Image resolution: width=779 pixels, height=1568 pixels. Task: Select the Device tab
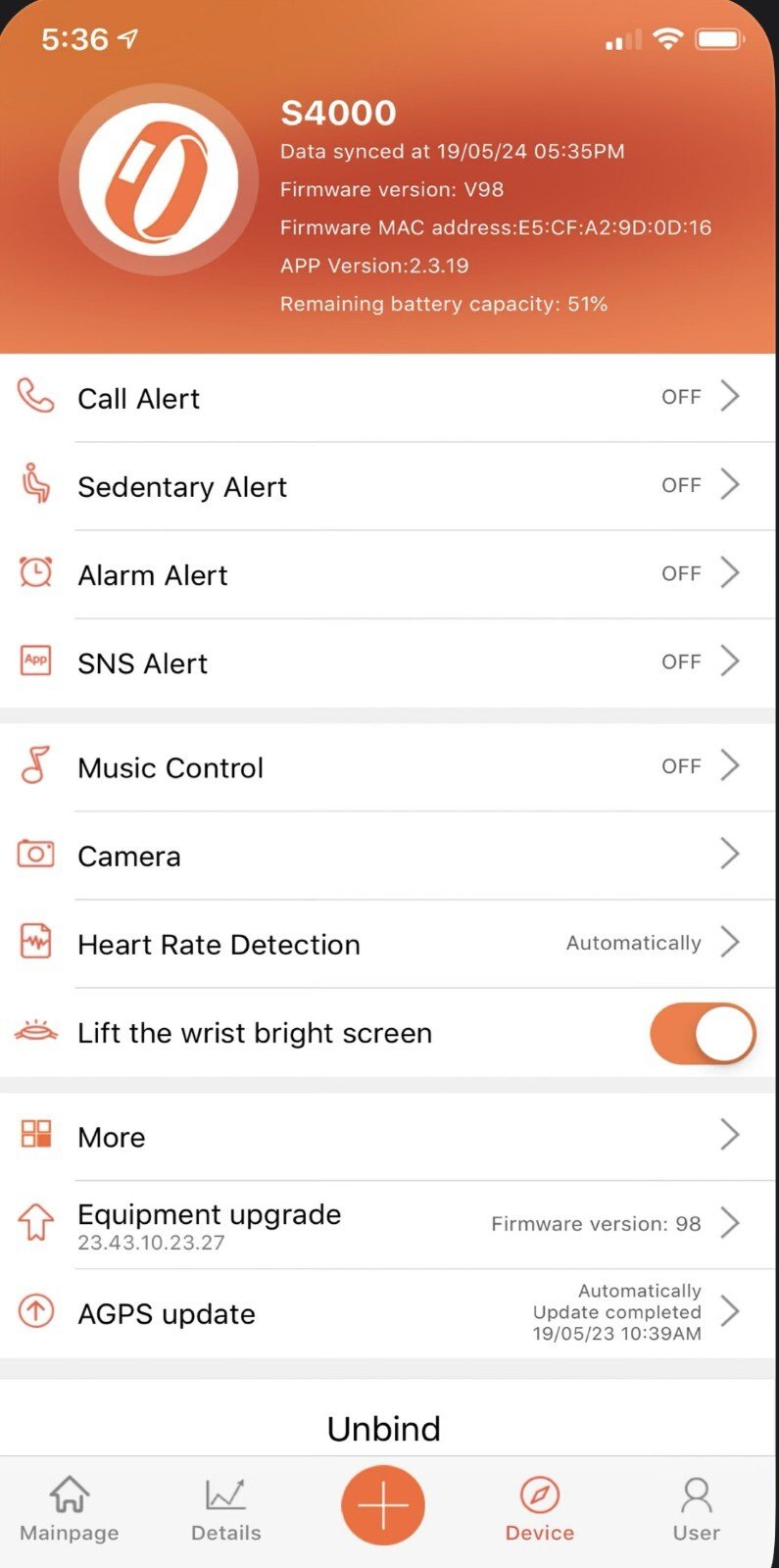(x=540, y=1509)
